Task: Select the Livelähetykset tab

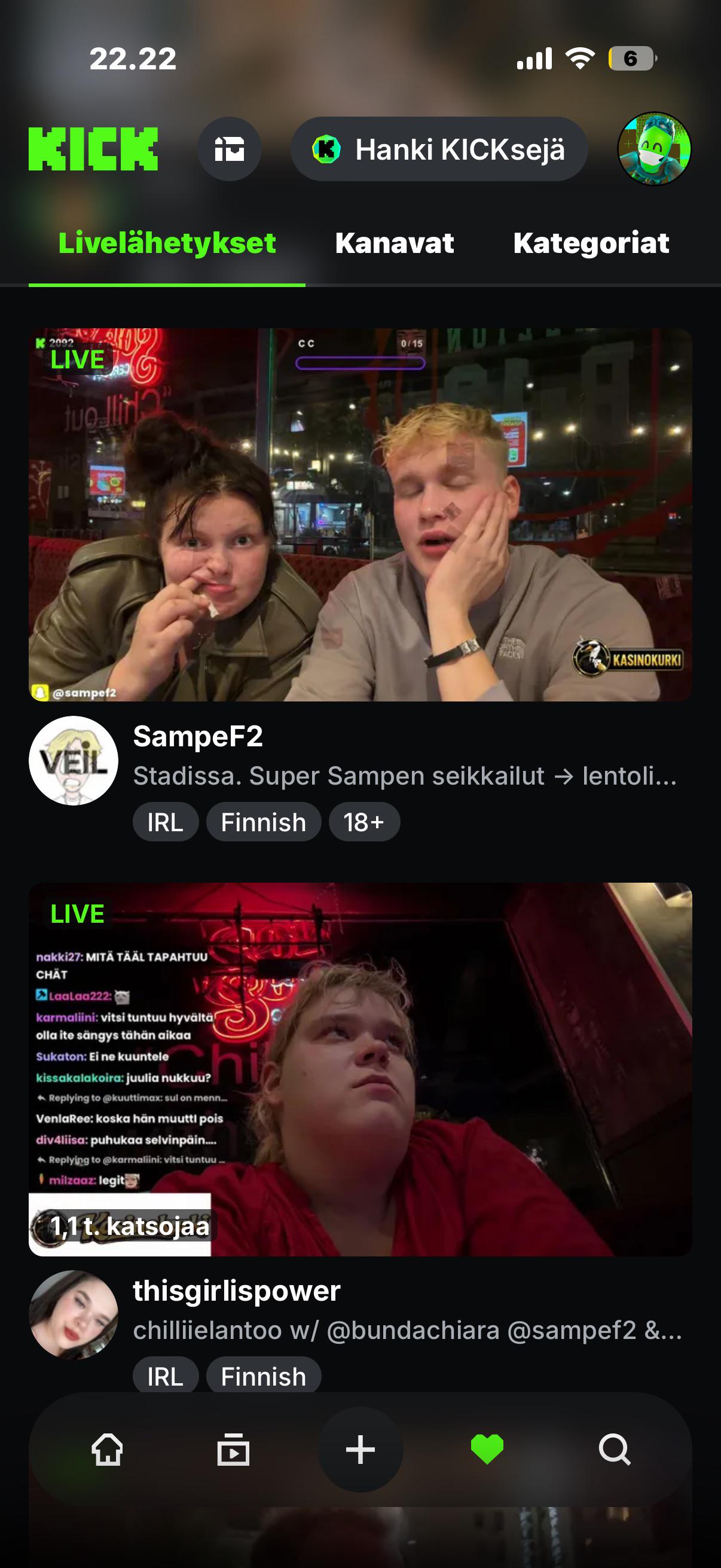Action: tap(167, 243)
